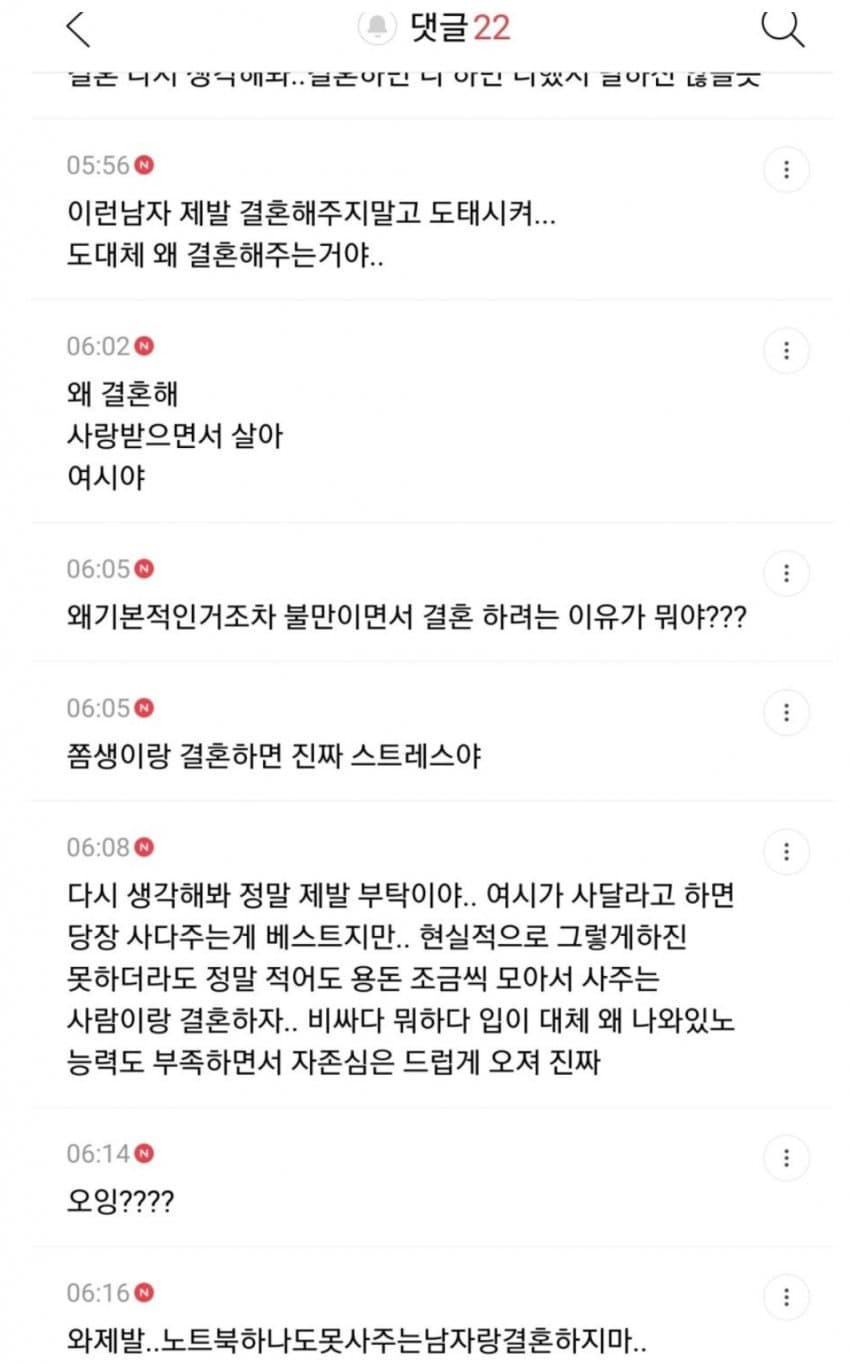Toggle the comment notification bell
The height and width of the screenshot is (1364, 850).
click(x=377, y=28)
